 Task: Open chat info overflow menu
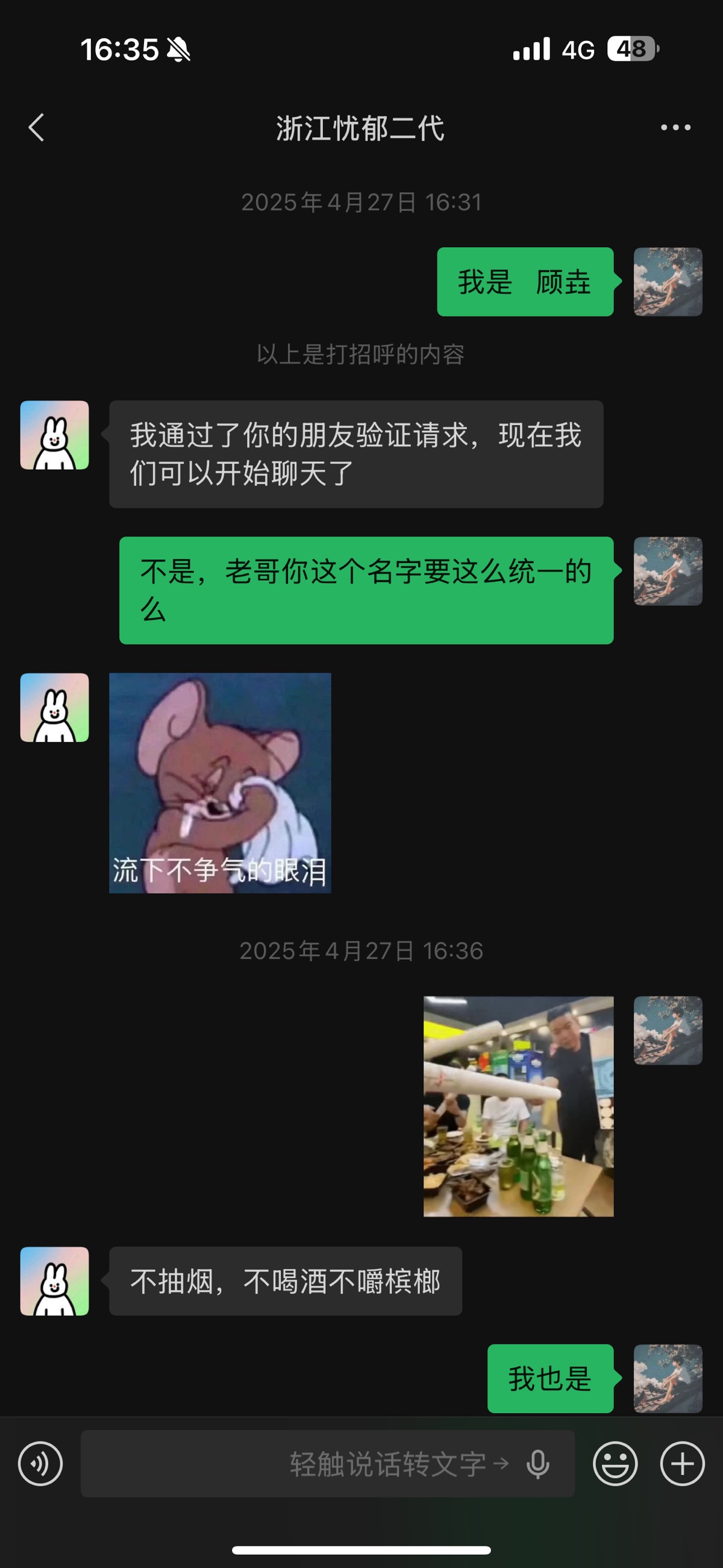click(675, 128)
